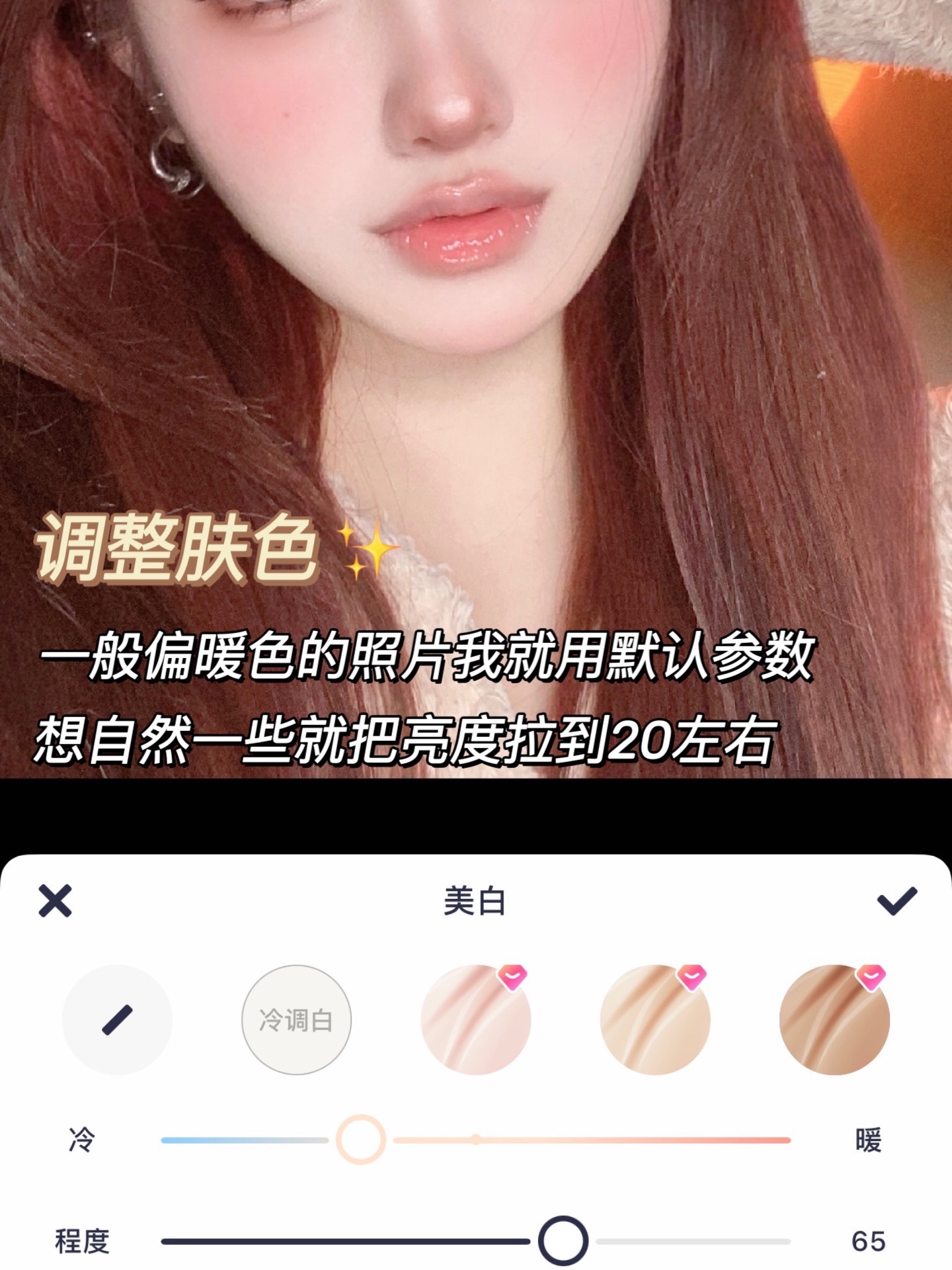This screenshot has height=1270, width=952.
Task: Tap the 程度 intensity slider handle
Action: [563, 1241]
